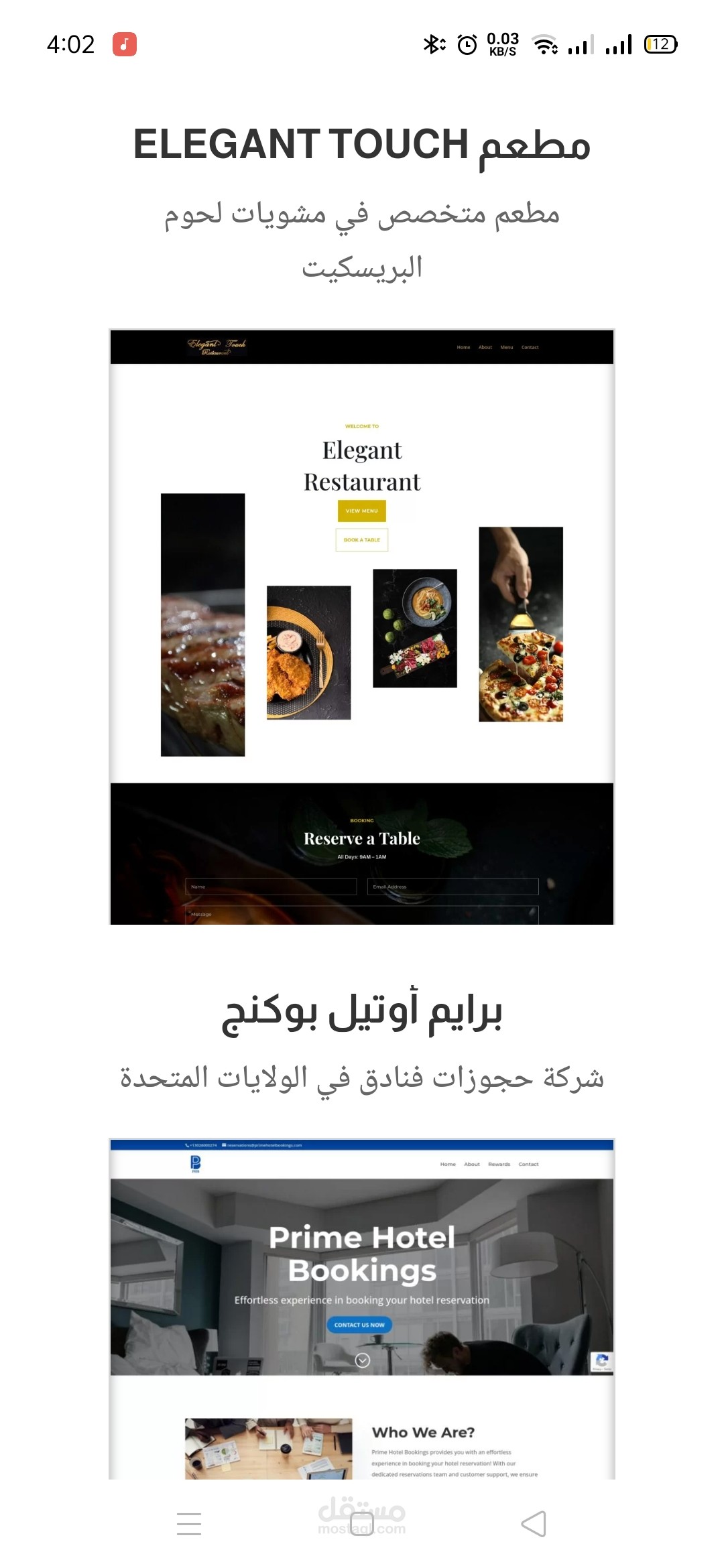724x1568 pixels.
Task: Click the Prime Hotel Bookings logo
Action: pos(194,1163)
